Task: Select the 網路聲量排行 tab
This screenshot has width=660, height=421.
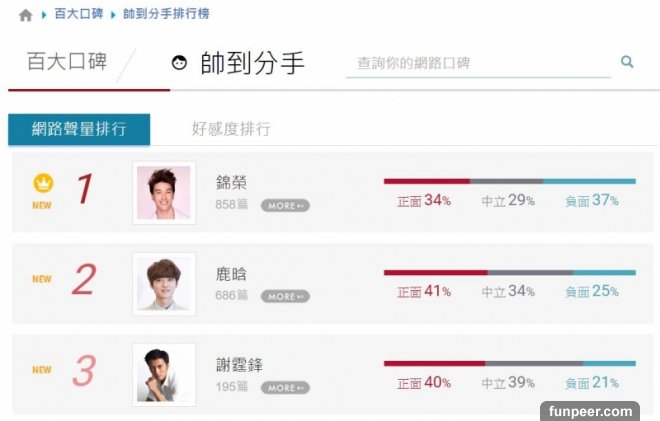Action: tap(79, 129)
